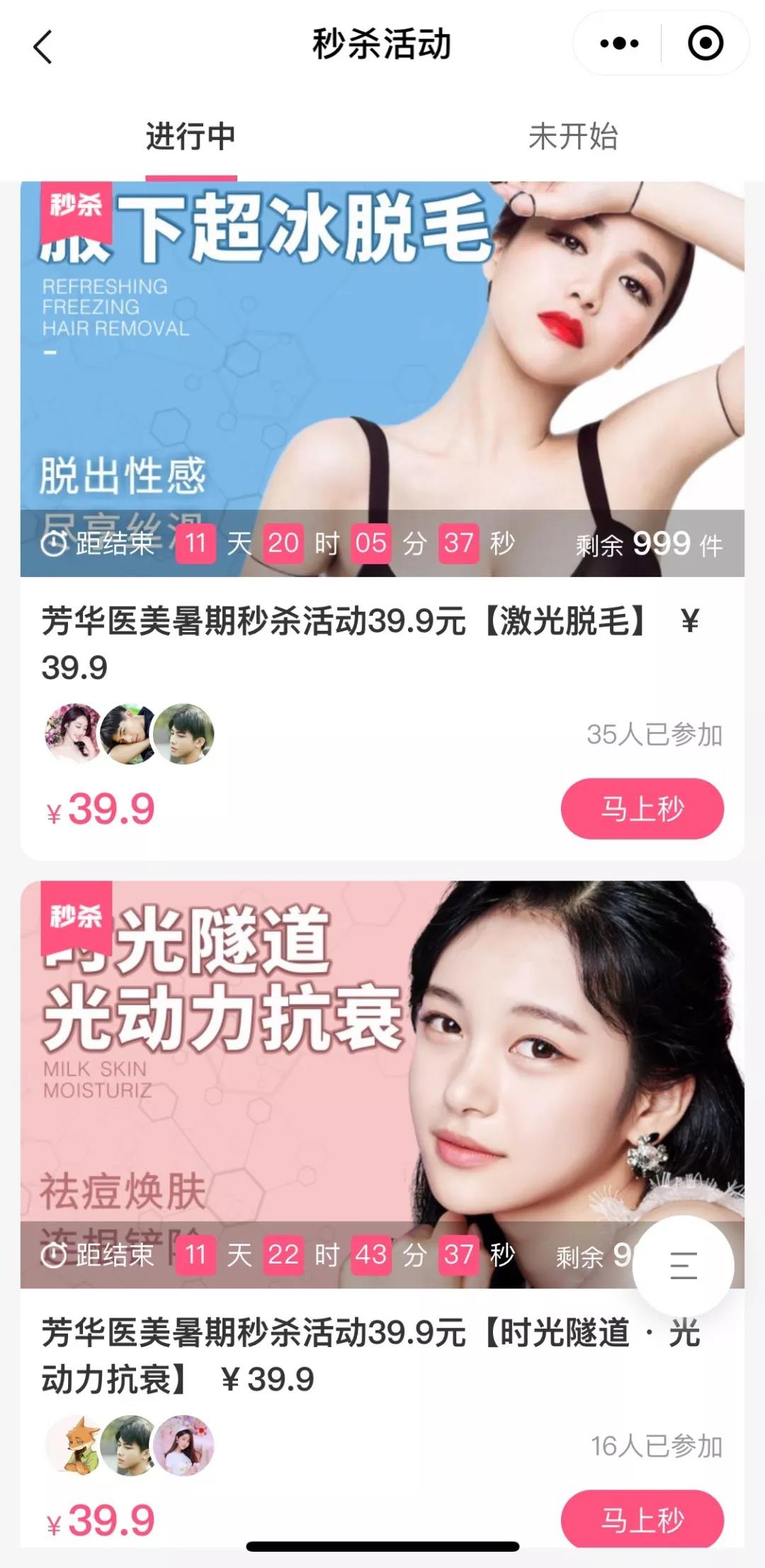Go back using the top-left arrow
765x1568 pixels.
click(x=44, y=47)
